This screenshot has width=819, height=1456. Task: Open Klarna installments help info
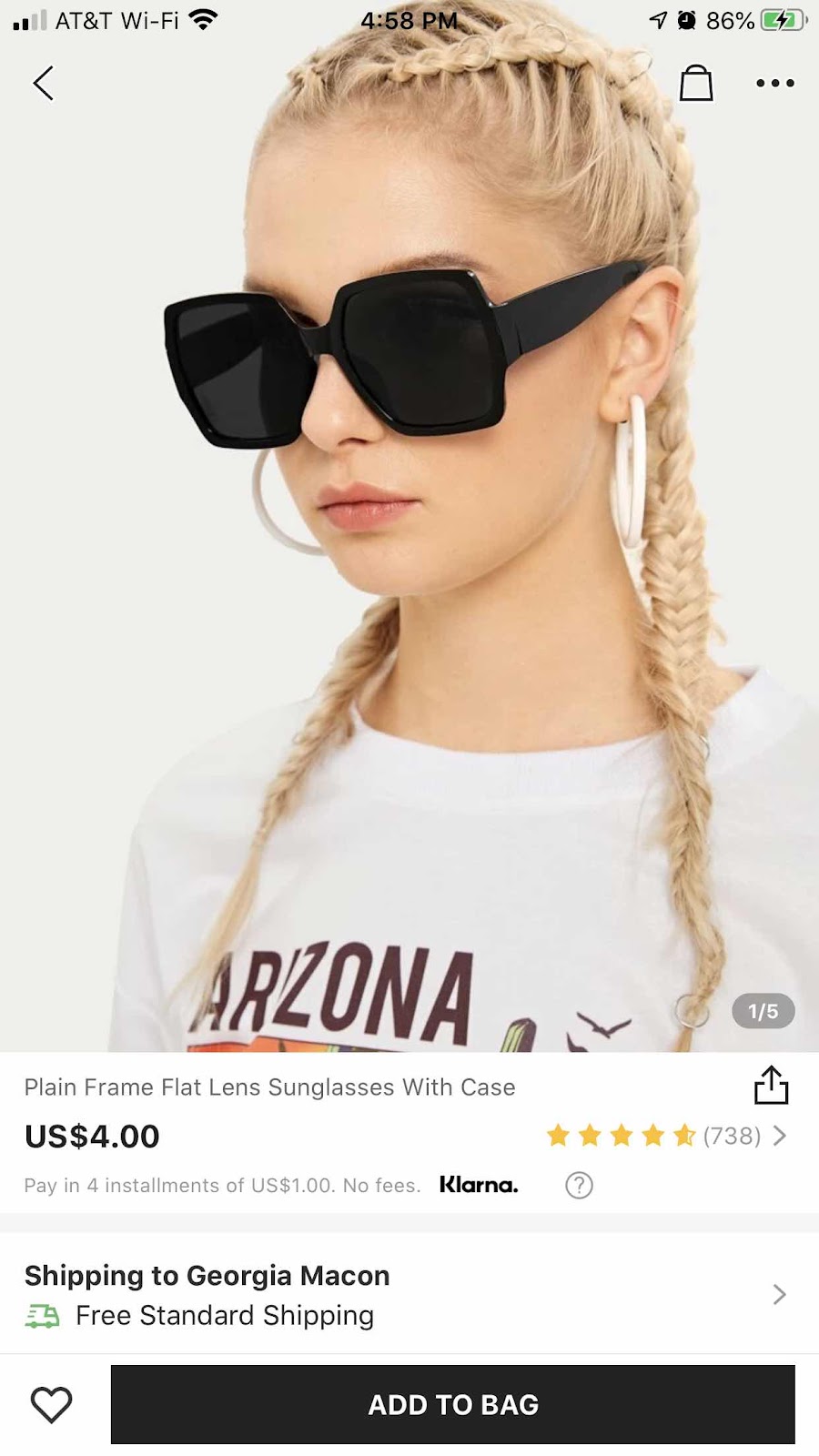(x=579, y=1185)
